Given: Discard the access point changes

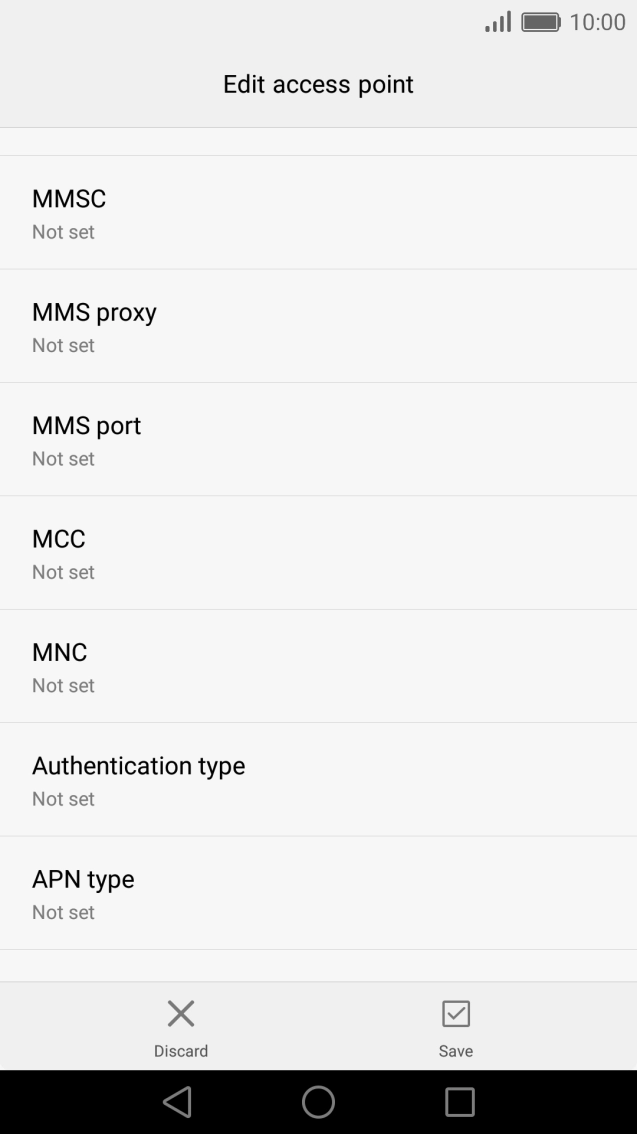Looking at the screenshot, I should [181, 1027].
